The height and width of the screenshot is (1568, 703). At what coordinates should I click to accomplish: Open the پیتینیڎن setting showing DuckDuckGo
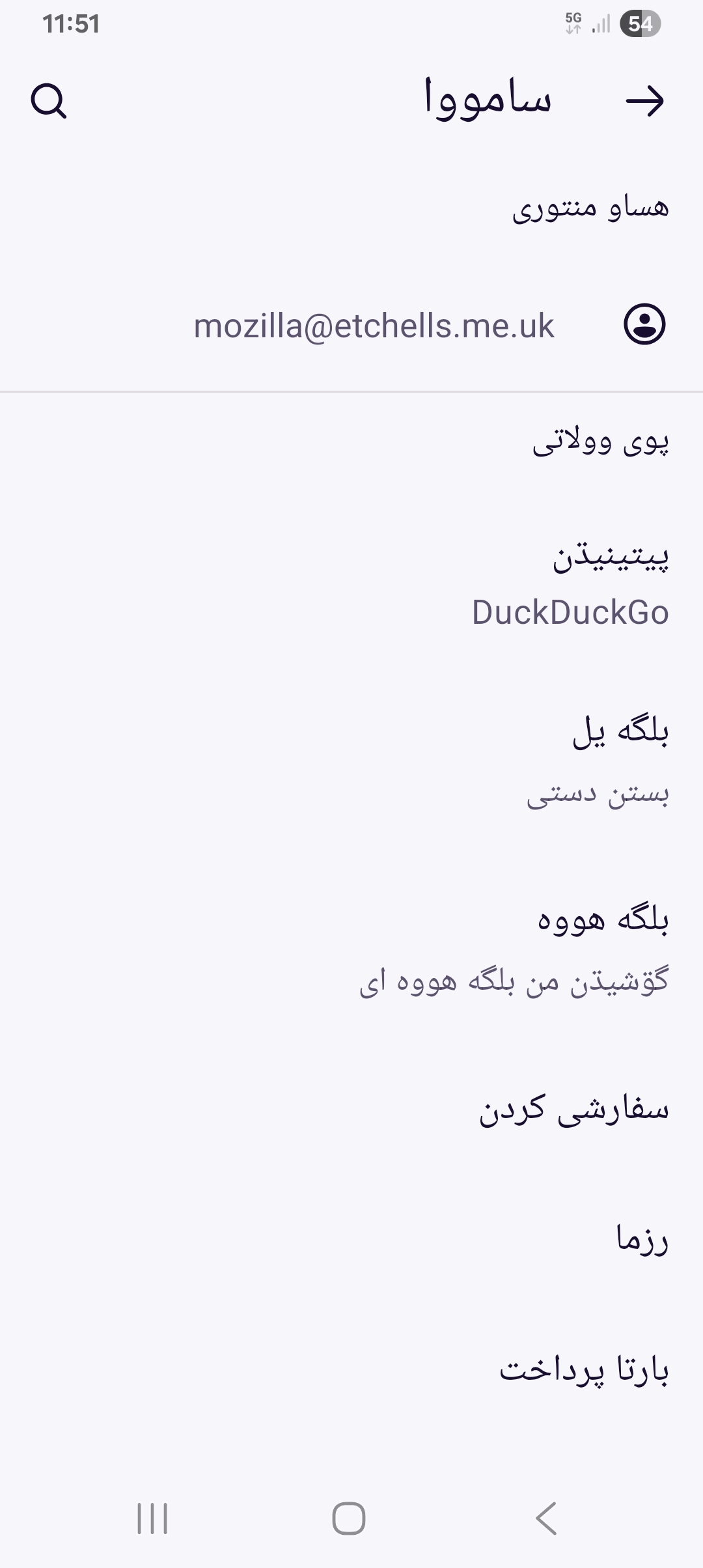[x=351, y=584]
